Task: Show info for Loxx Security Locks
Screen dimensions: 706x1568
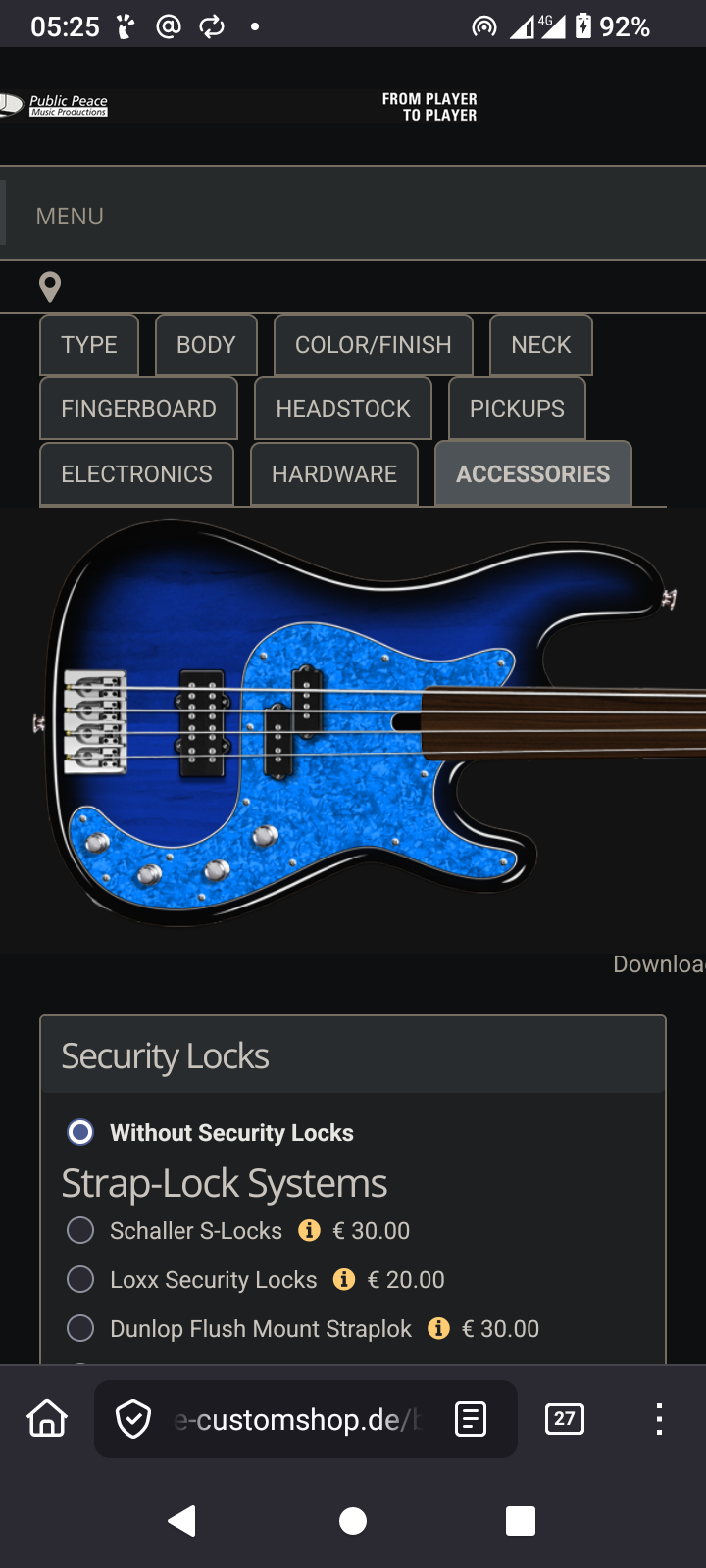Action: click(x=344, y=1279)
